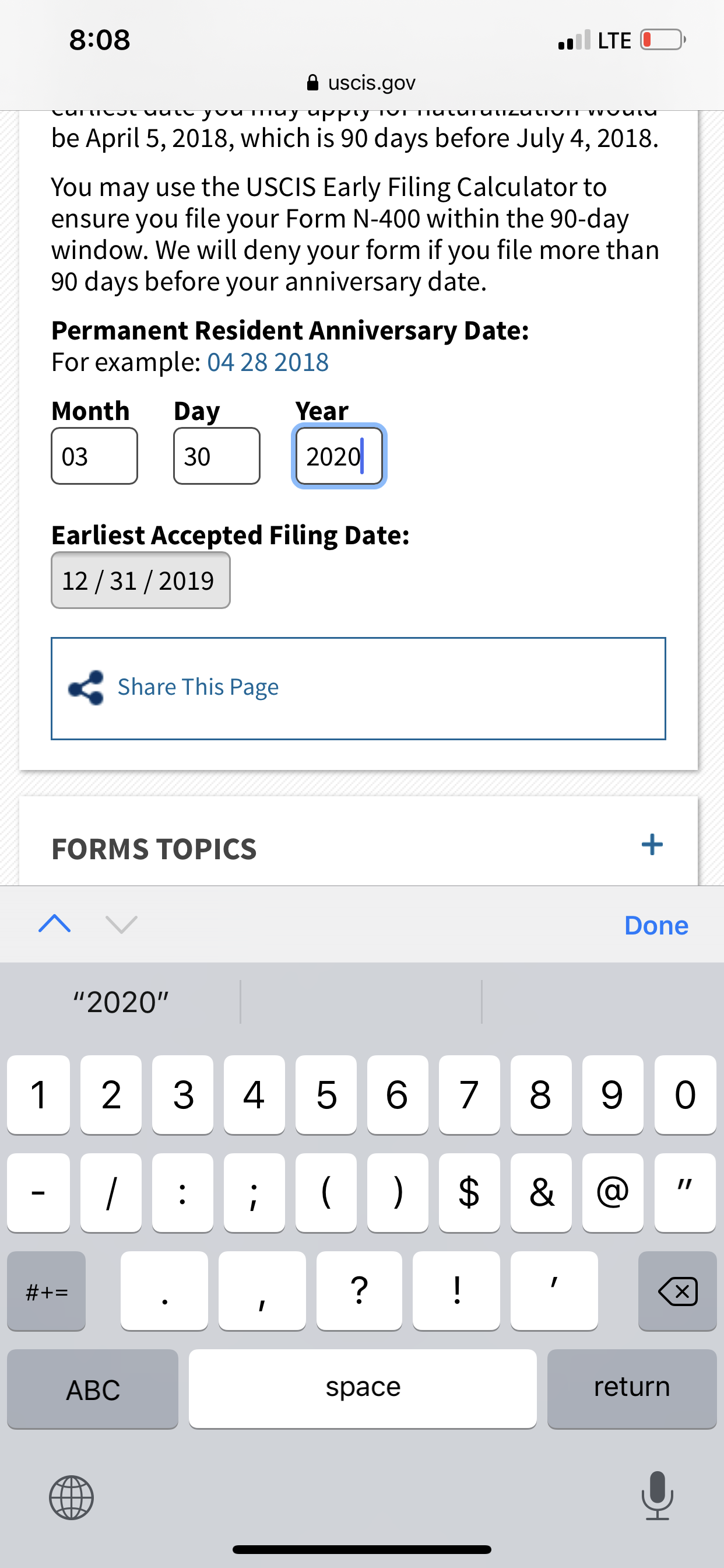
Task: Expand the Forms Topics section
Action: pyautogui.click(x=652, y=845)
